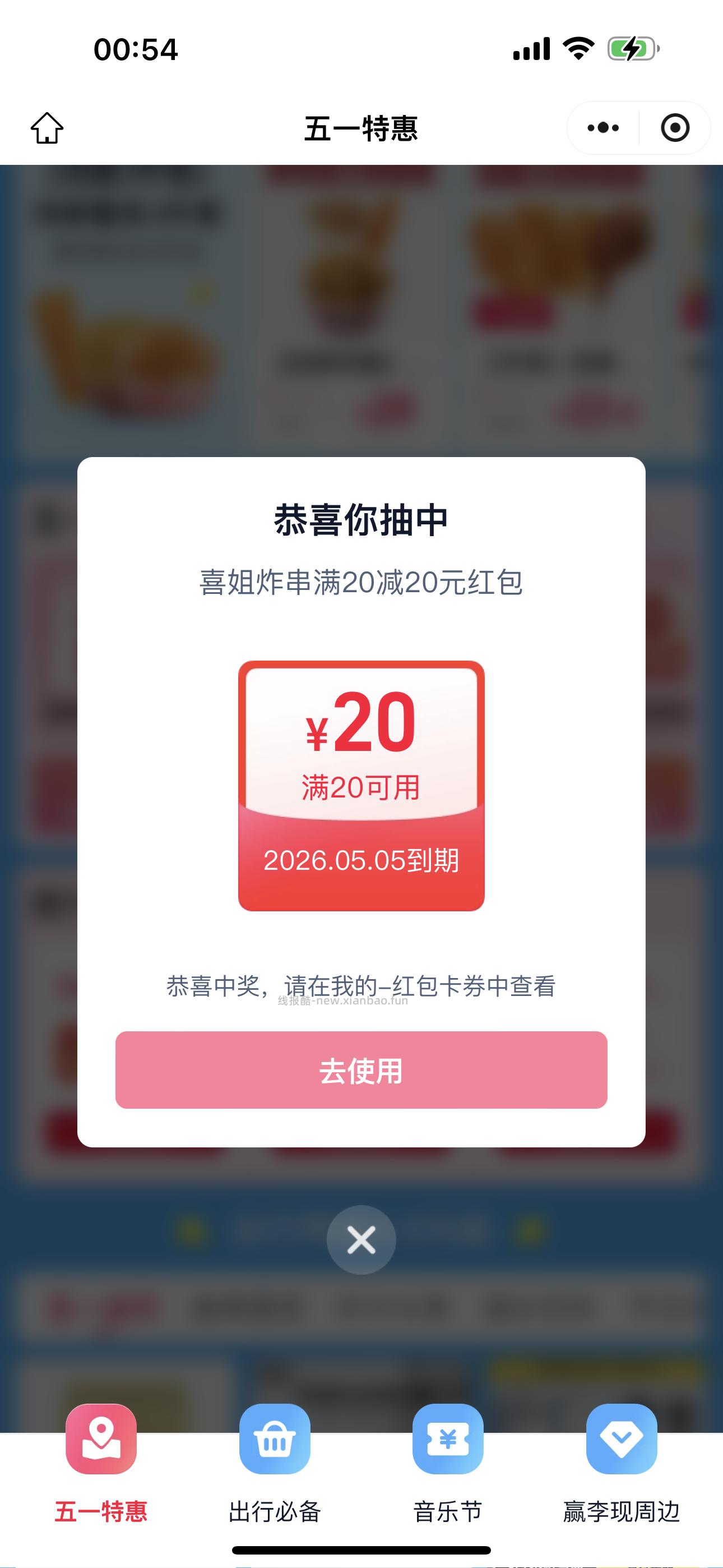Dismiss the prize popup with X
The height and width of the screenshot is (1568, 723).
coord(361,1240)
